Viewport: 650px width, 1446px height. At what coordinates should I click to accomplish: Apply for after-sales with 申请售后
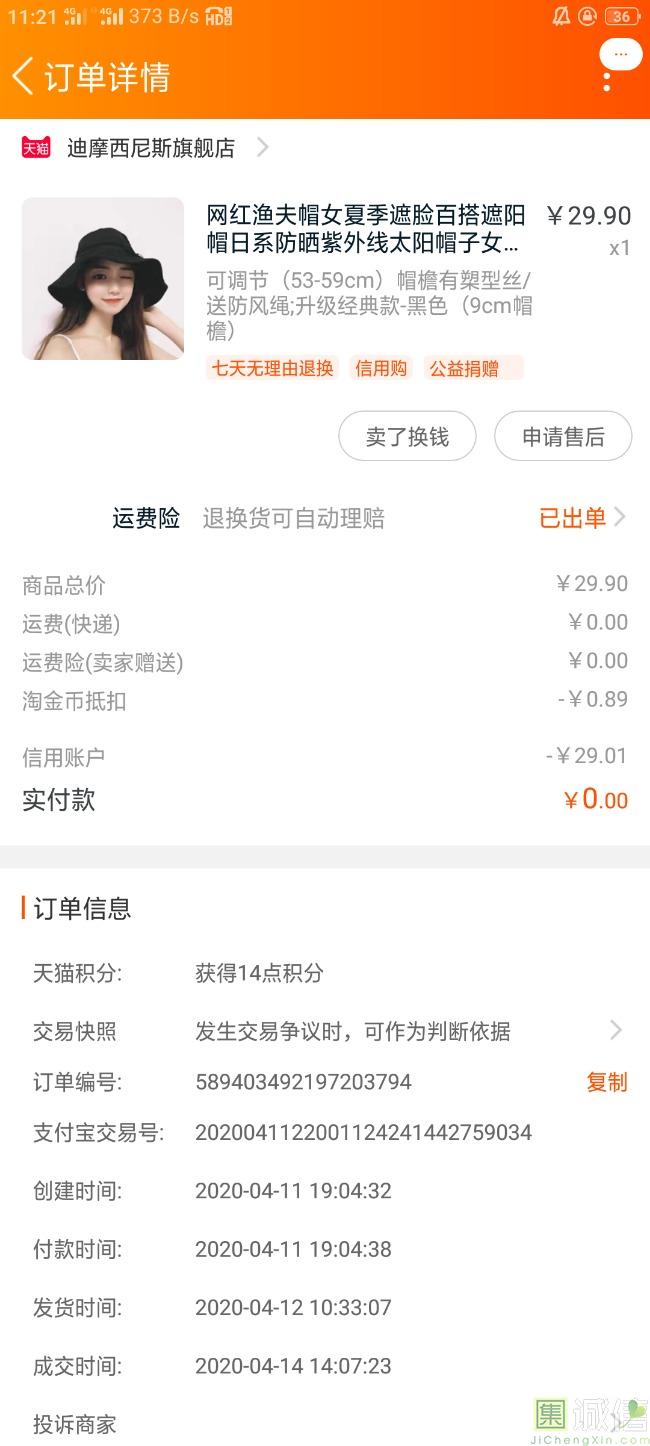pos(563,436)
